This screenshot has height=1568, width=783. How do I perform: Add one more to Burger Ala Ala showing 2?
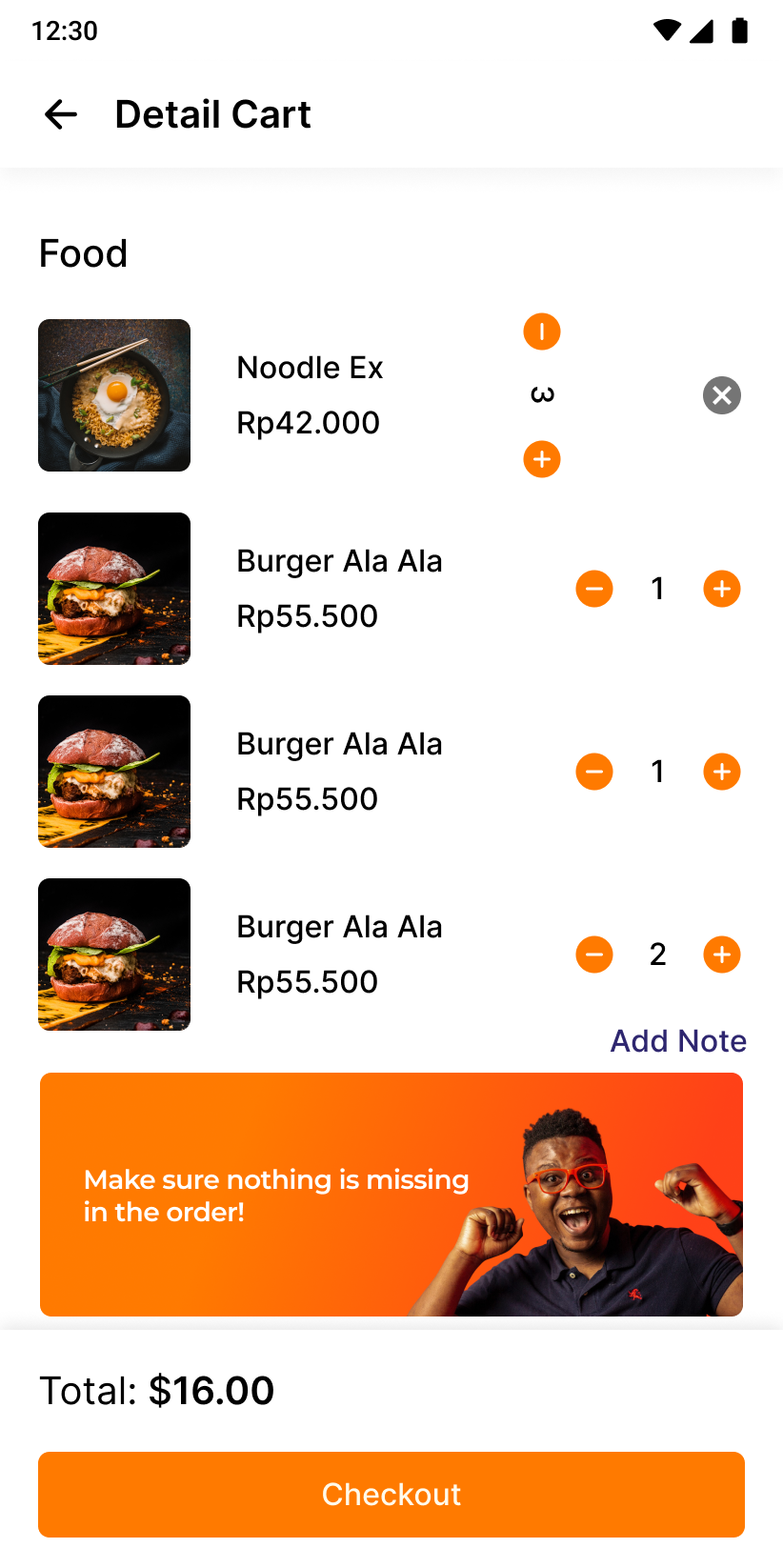coord(722,955)
